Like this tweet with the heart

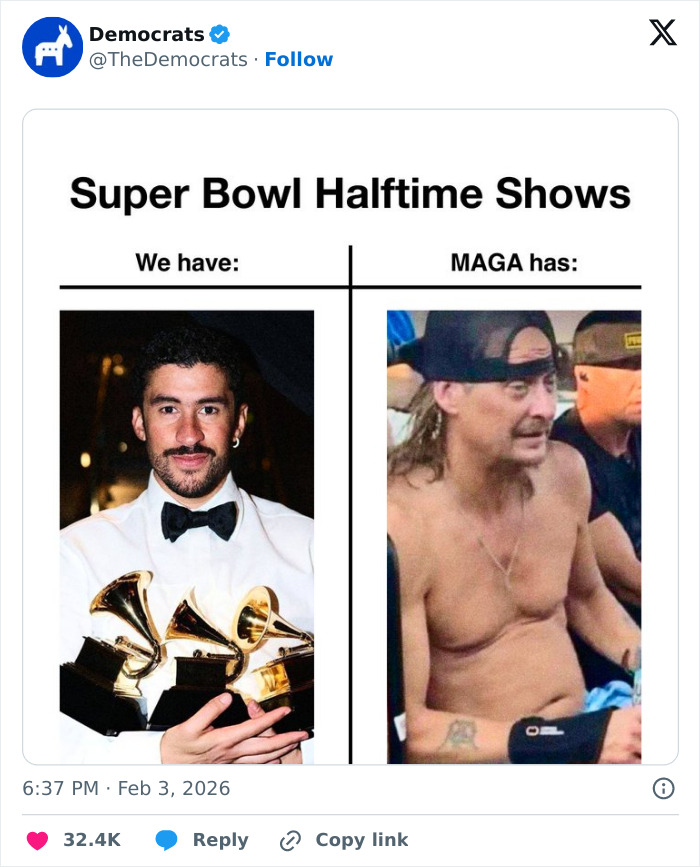[38, 840]
